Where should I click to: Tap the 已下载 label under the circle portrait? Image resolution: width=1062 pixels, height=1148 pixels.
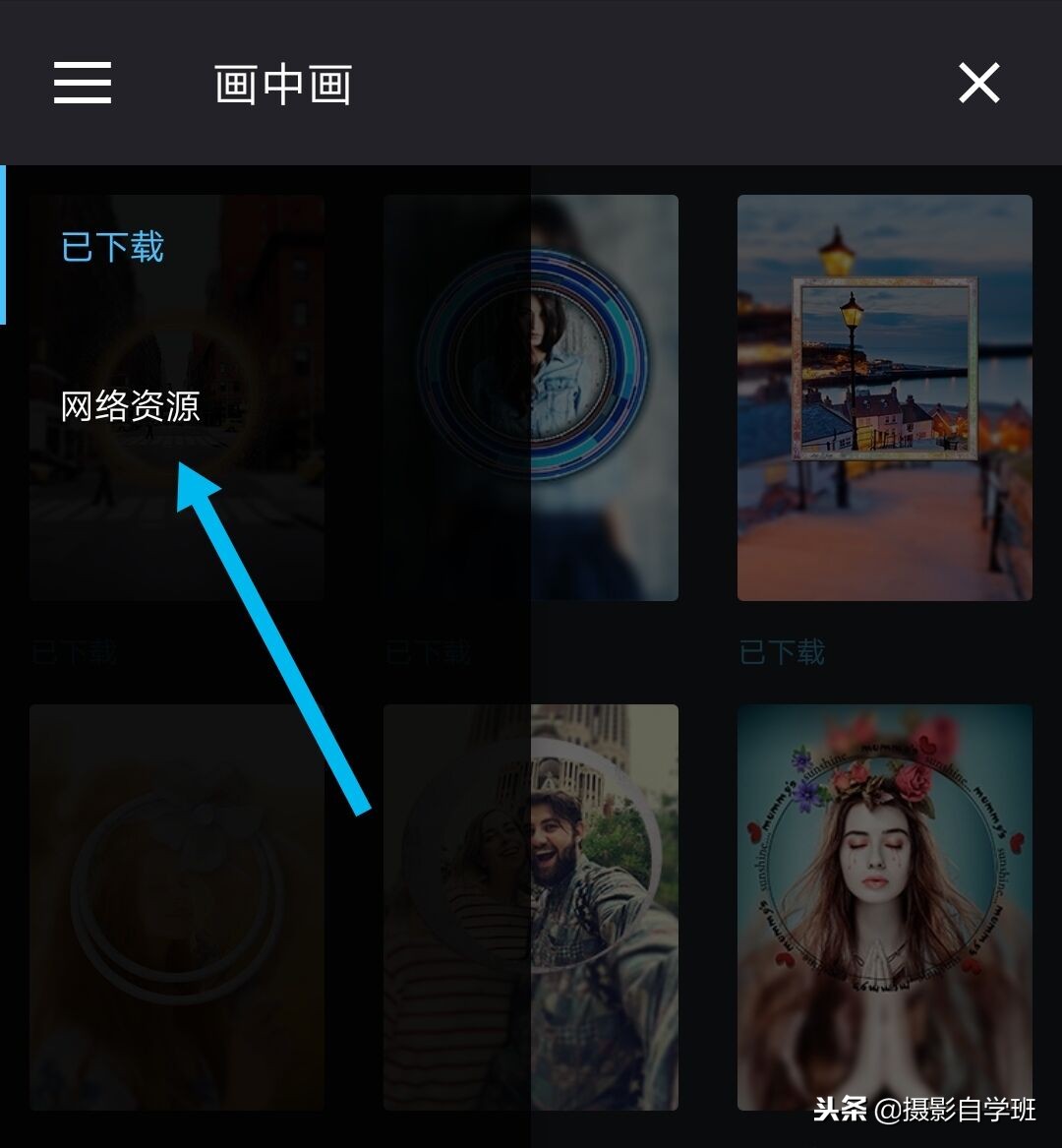point(428,652)
